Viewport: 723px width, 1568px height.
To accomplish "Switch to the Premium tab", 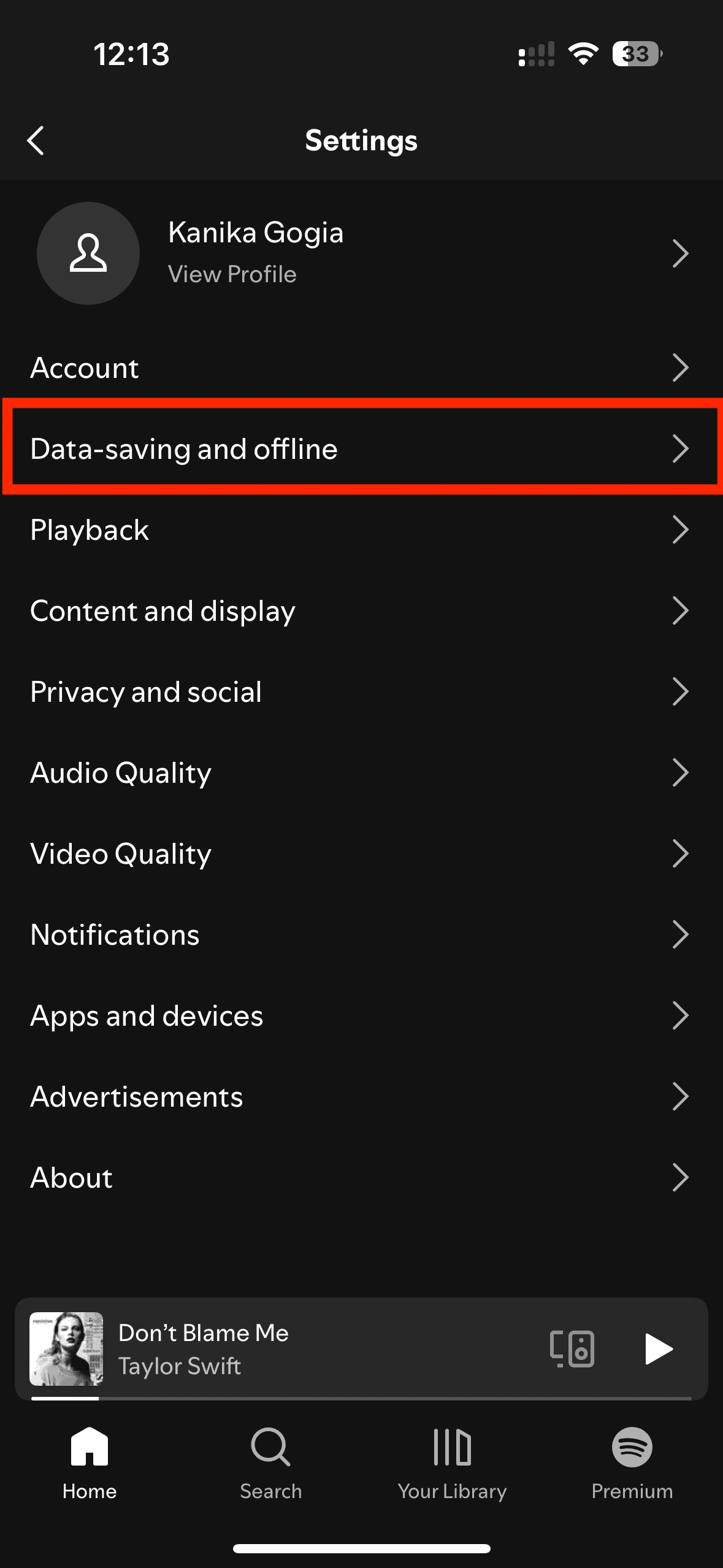I will click(x=632, y=1463).
